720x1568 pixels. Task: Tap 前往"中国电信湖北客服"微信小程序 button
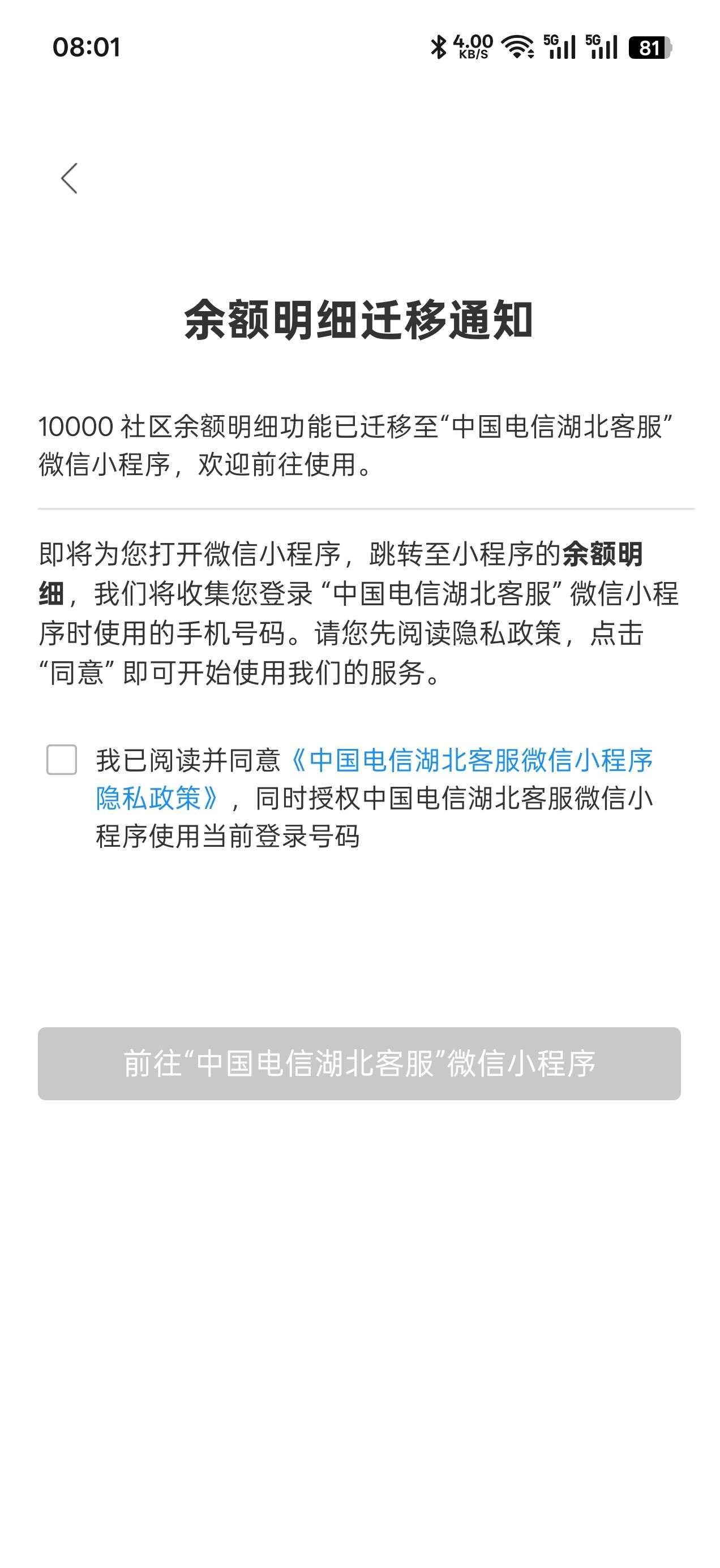[359, 1063]
